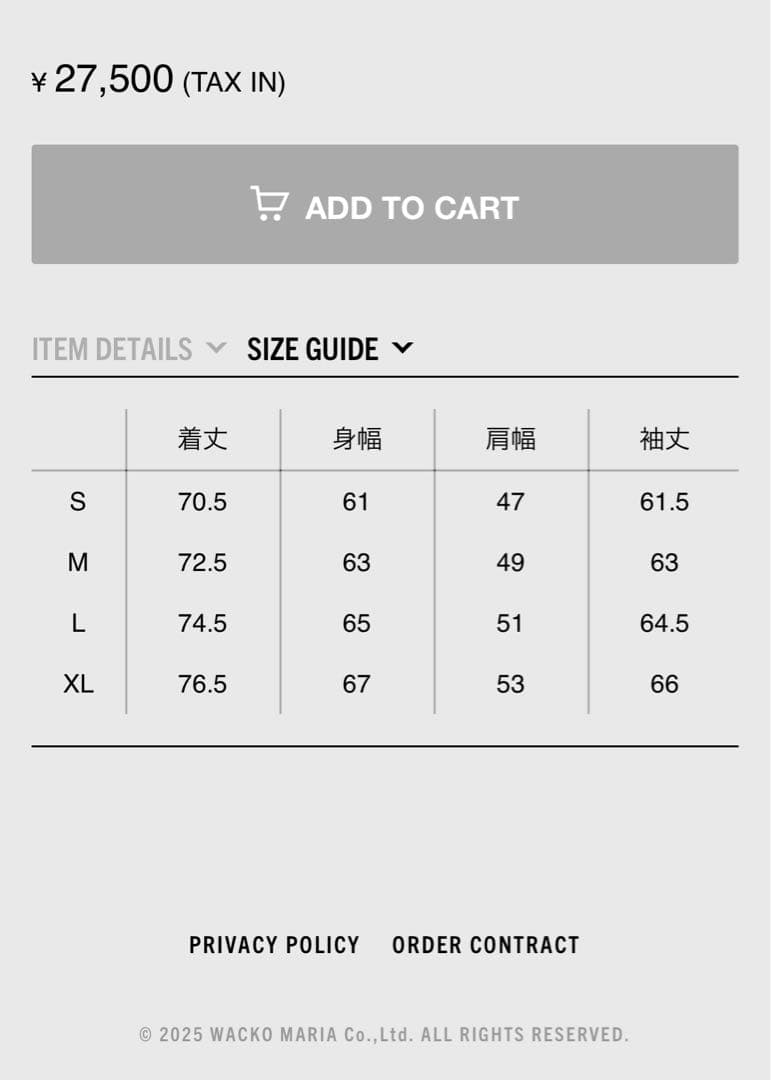The width and height of the screenshot is (771, 1080).
Task: Open the Privacy Policy link
Action: coord(274,945)
